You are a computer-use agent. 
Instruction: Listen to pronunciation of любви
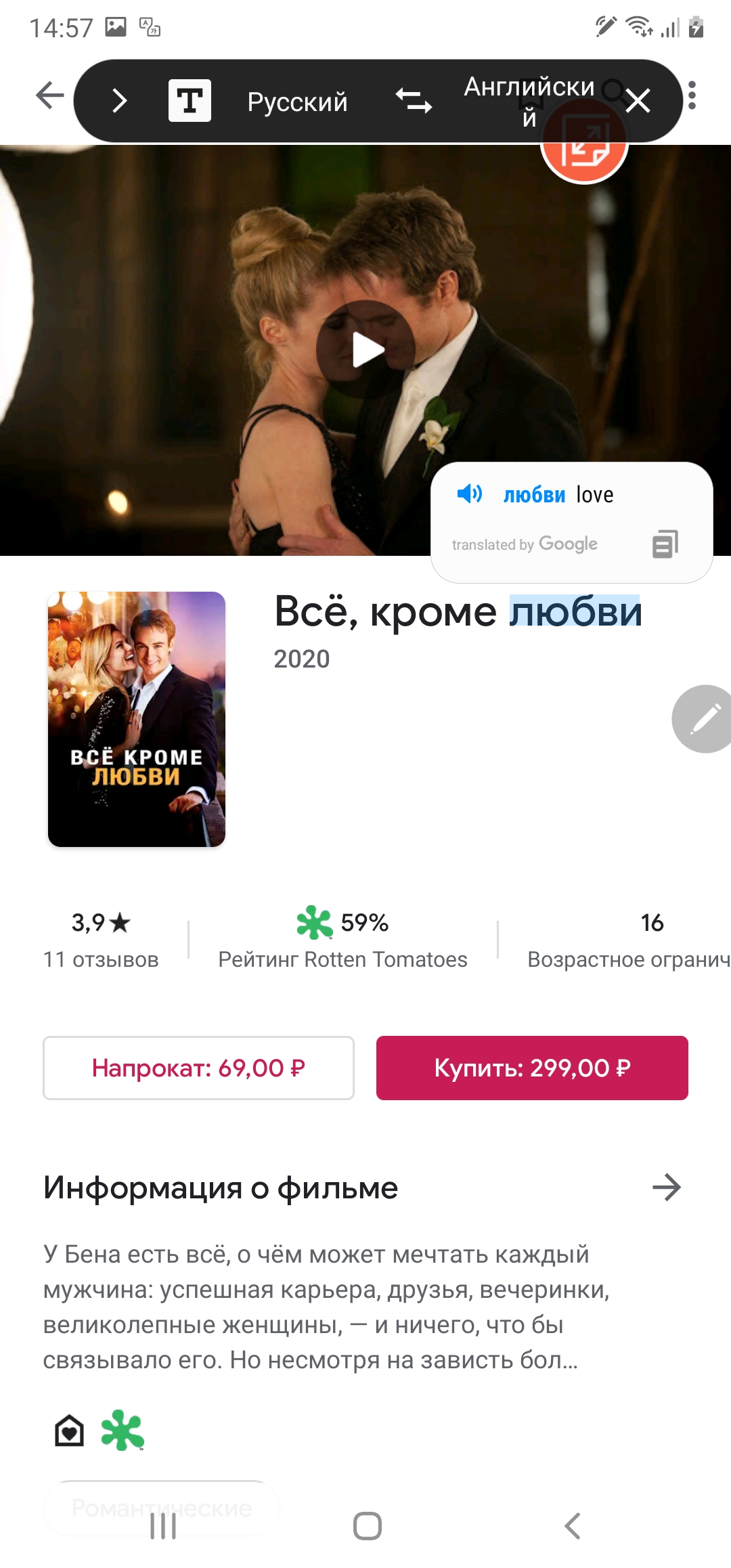[x=470, y=494]
